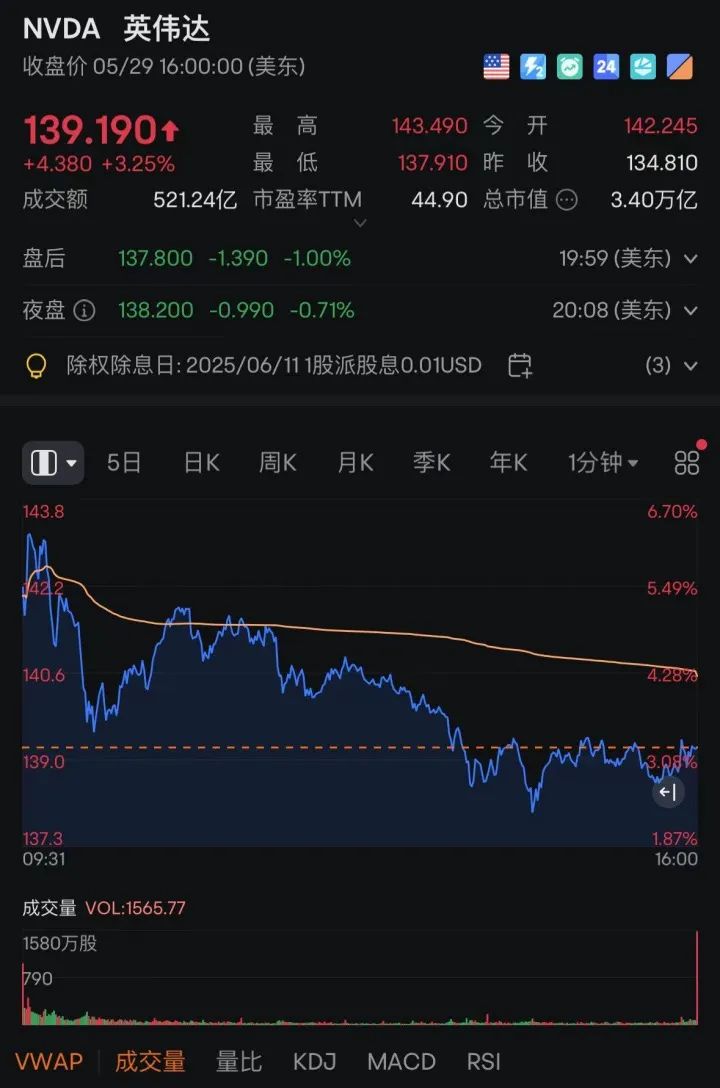Expand the 1分钟 timeframe dropdown
Viewport: 720px width, 1088px height.
[603, 463]
